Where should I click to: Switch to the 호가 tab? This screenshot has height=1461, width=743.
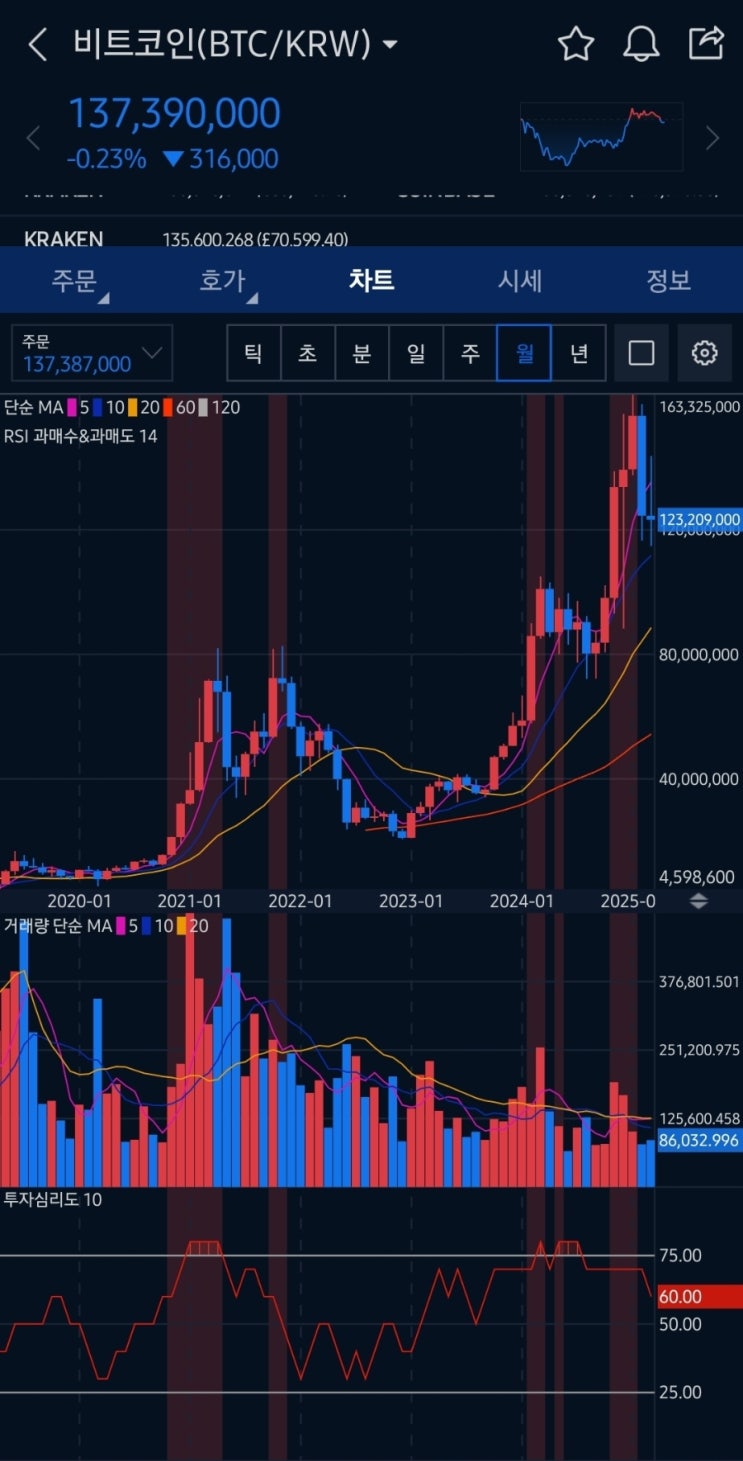(224, 280)
